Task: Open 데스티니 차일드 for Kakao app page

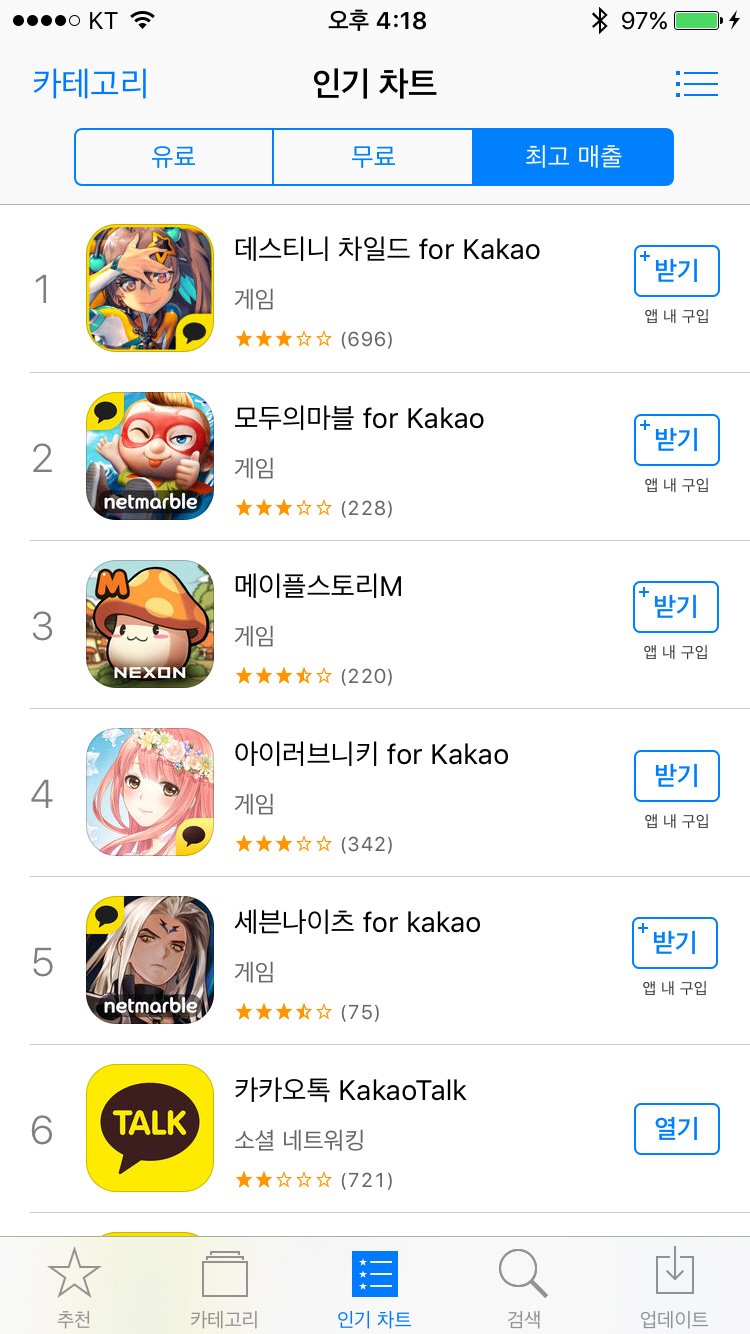Action: (386, 249)
